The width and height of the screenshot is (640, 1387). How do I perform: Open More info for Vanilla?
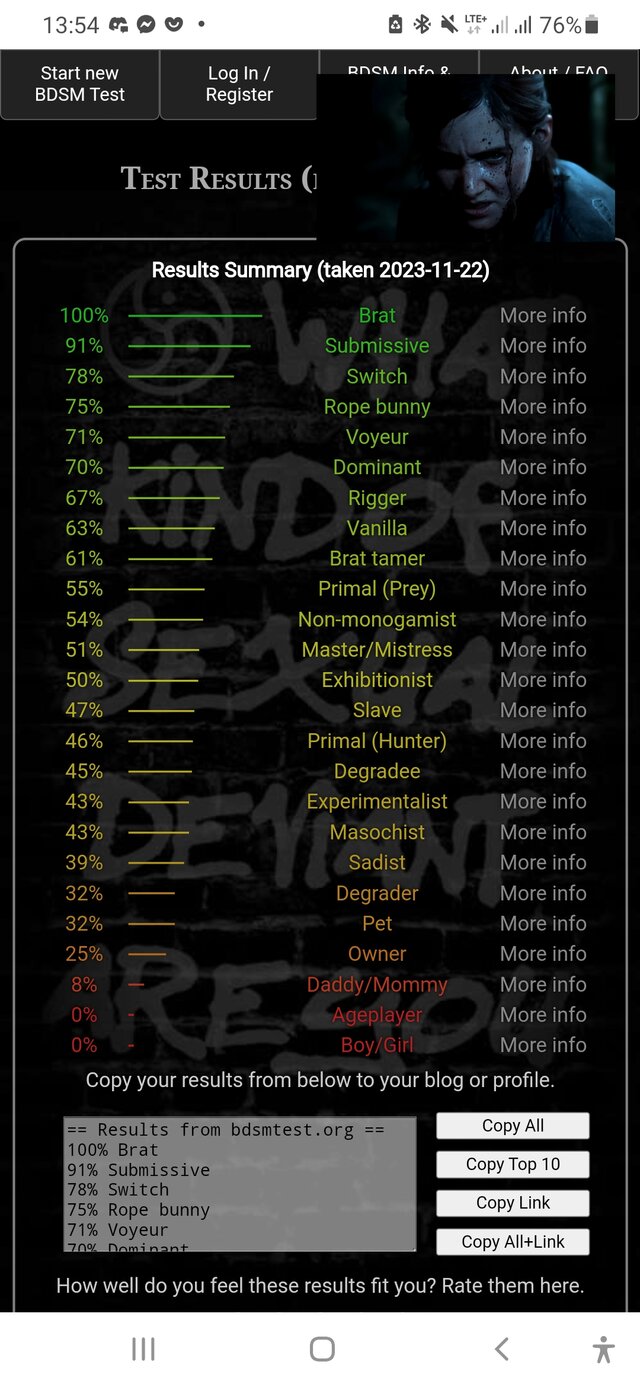(543, 528)
